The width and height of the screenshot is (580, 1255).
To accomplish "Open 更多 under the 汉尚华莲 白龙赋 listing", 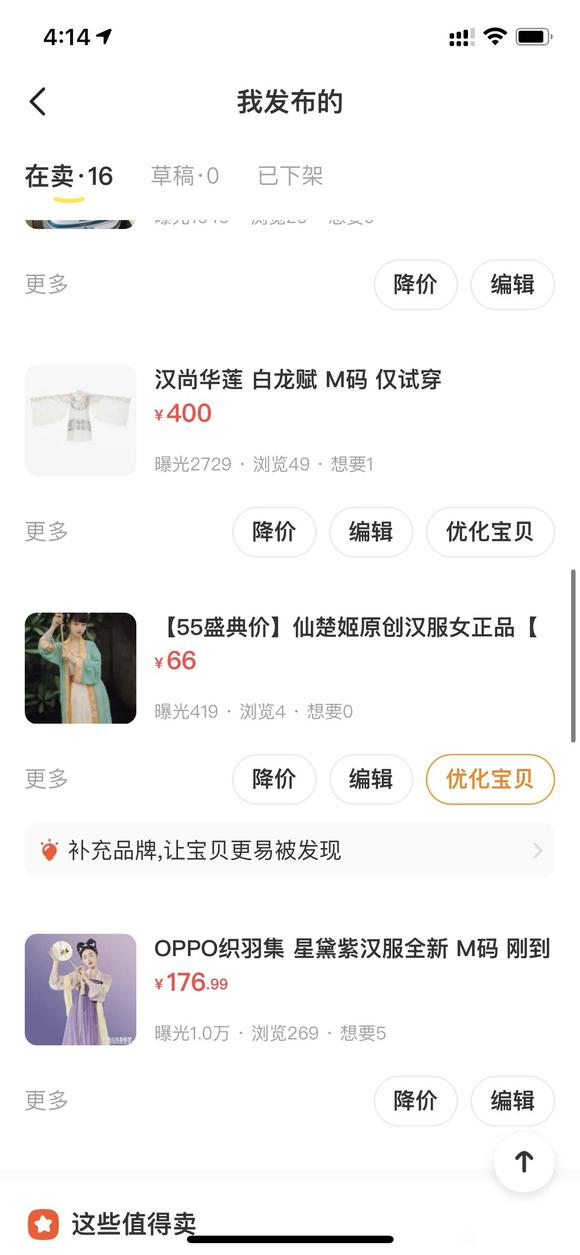I will coord(47,532).
